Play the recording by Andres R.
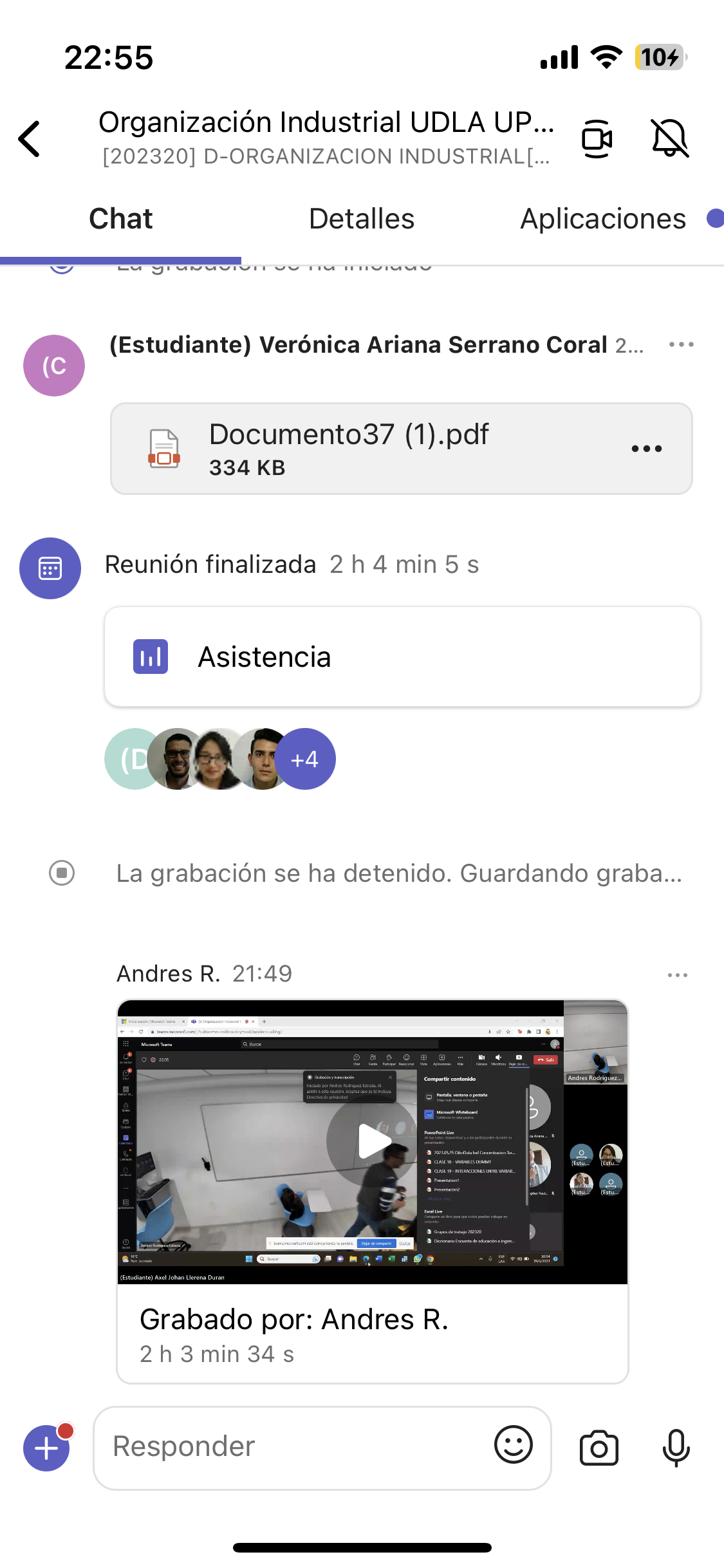This screenshot has height=1568, width=724. click(373, 1141)
